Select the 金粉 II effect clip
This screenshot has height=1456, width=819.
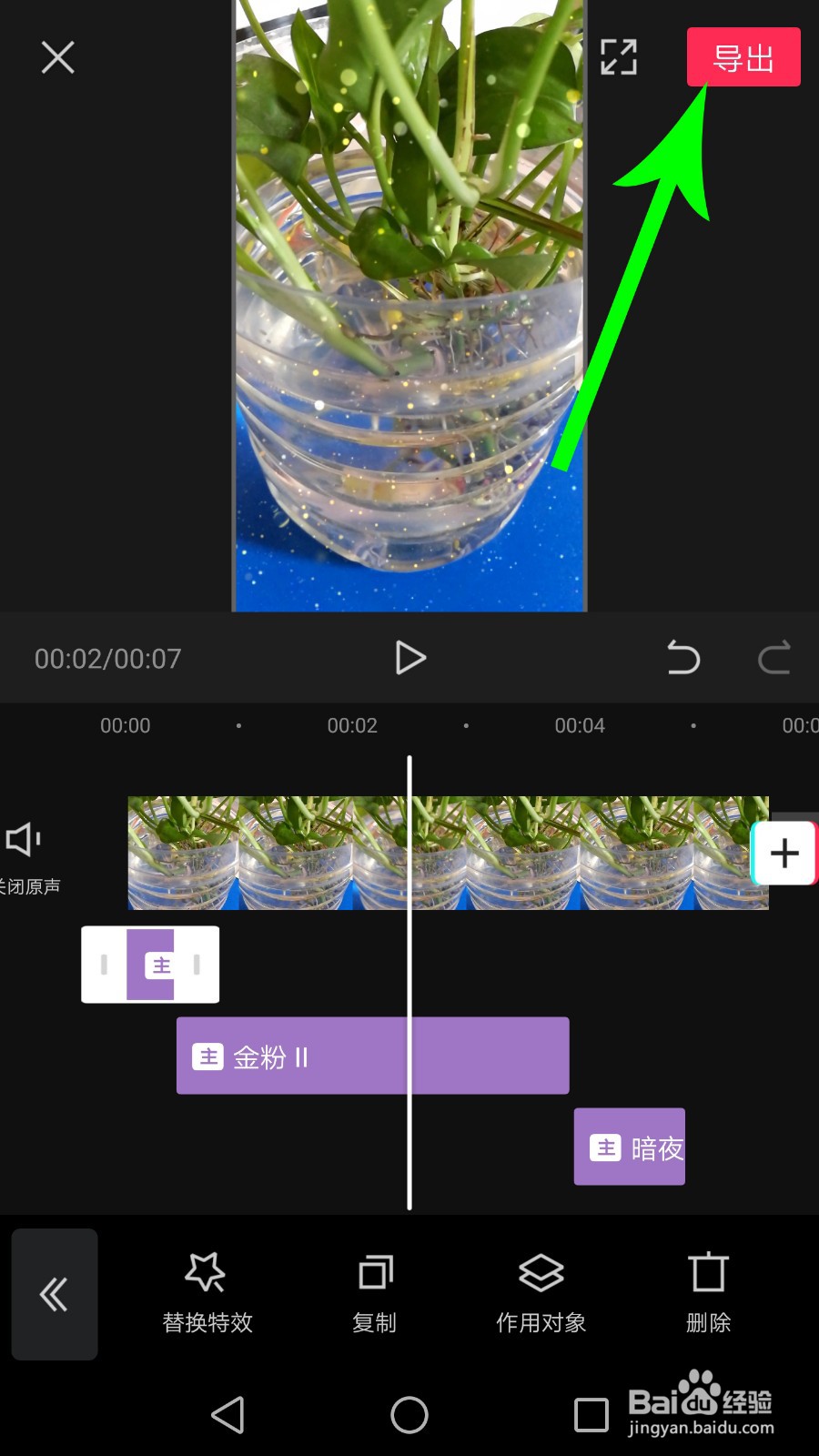click(372, 1055)
